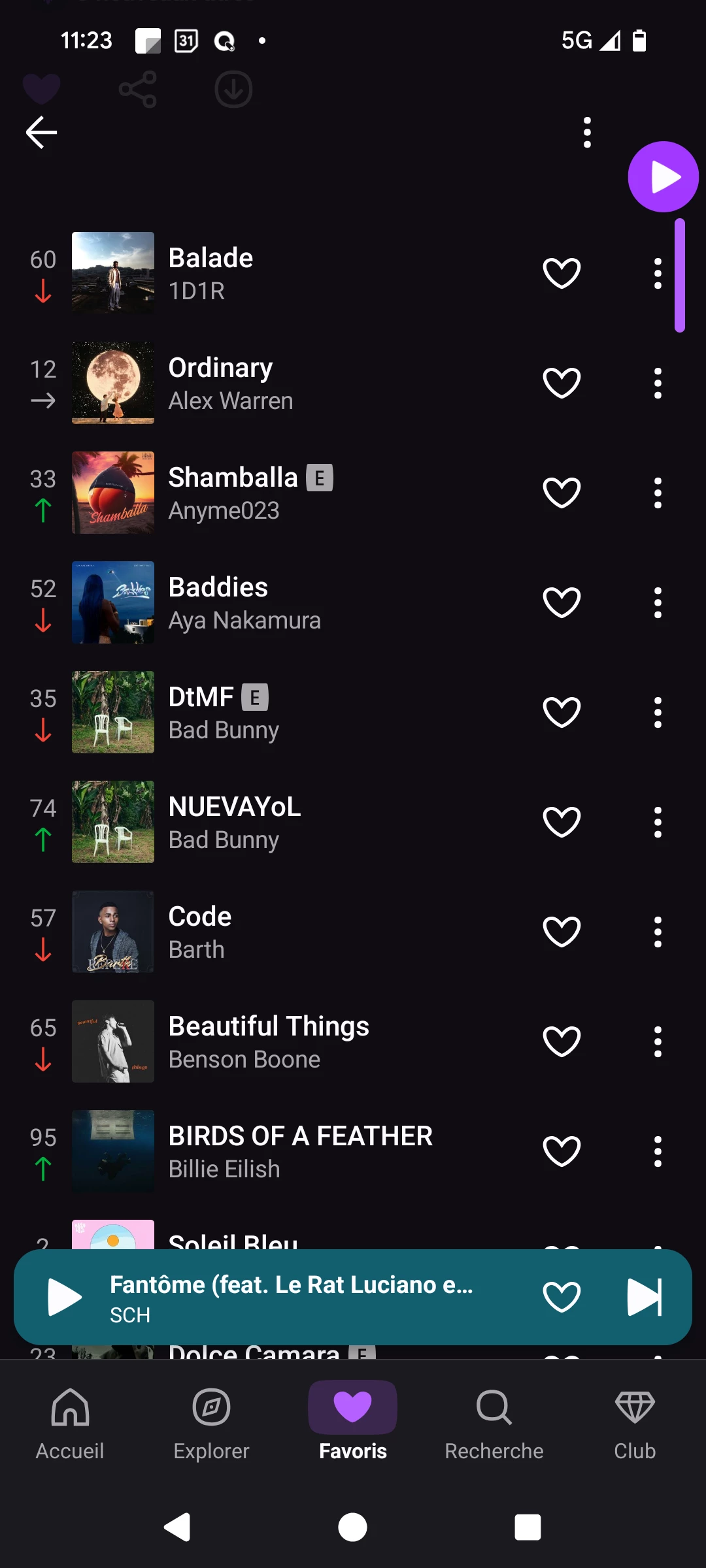Like the Fantôme track in mini player
706x1568 pixels.
point(562,1297)
